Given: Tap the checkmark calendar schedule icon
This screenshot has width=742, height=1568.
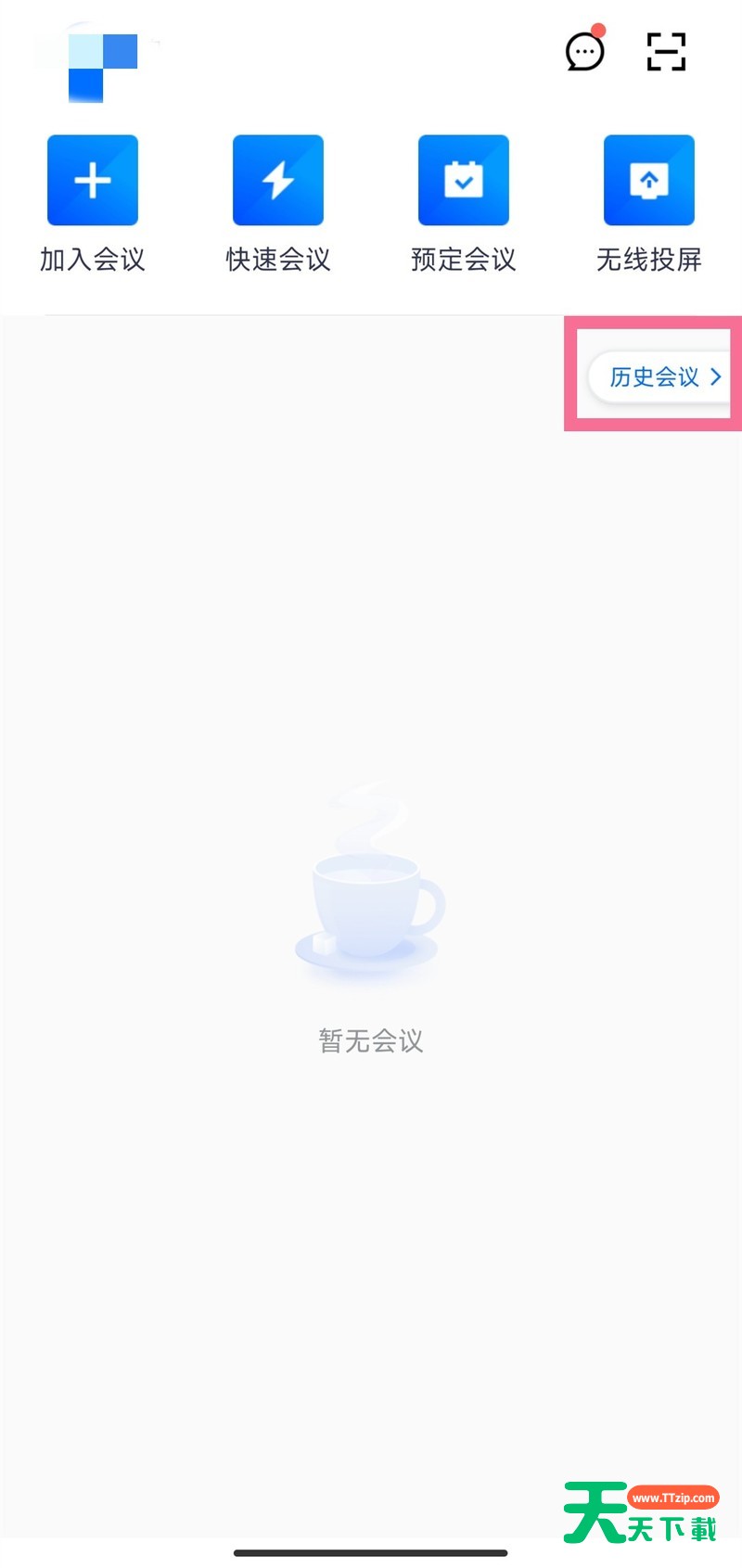Looking at the screenshot, I should (464, 179).
